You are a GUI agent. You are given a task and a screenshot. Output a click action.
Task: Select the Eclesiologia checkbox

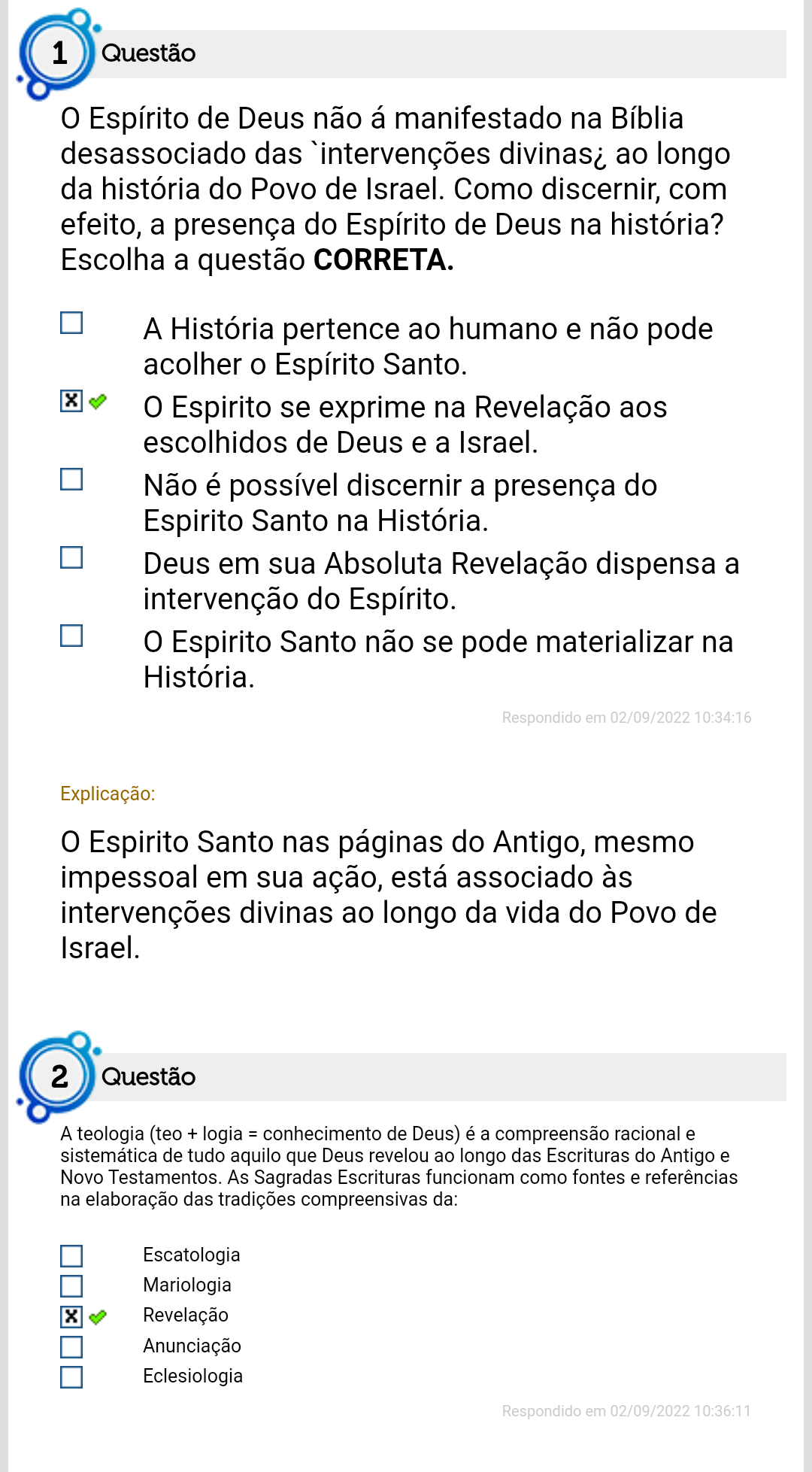[x=71, y=1376]
